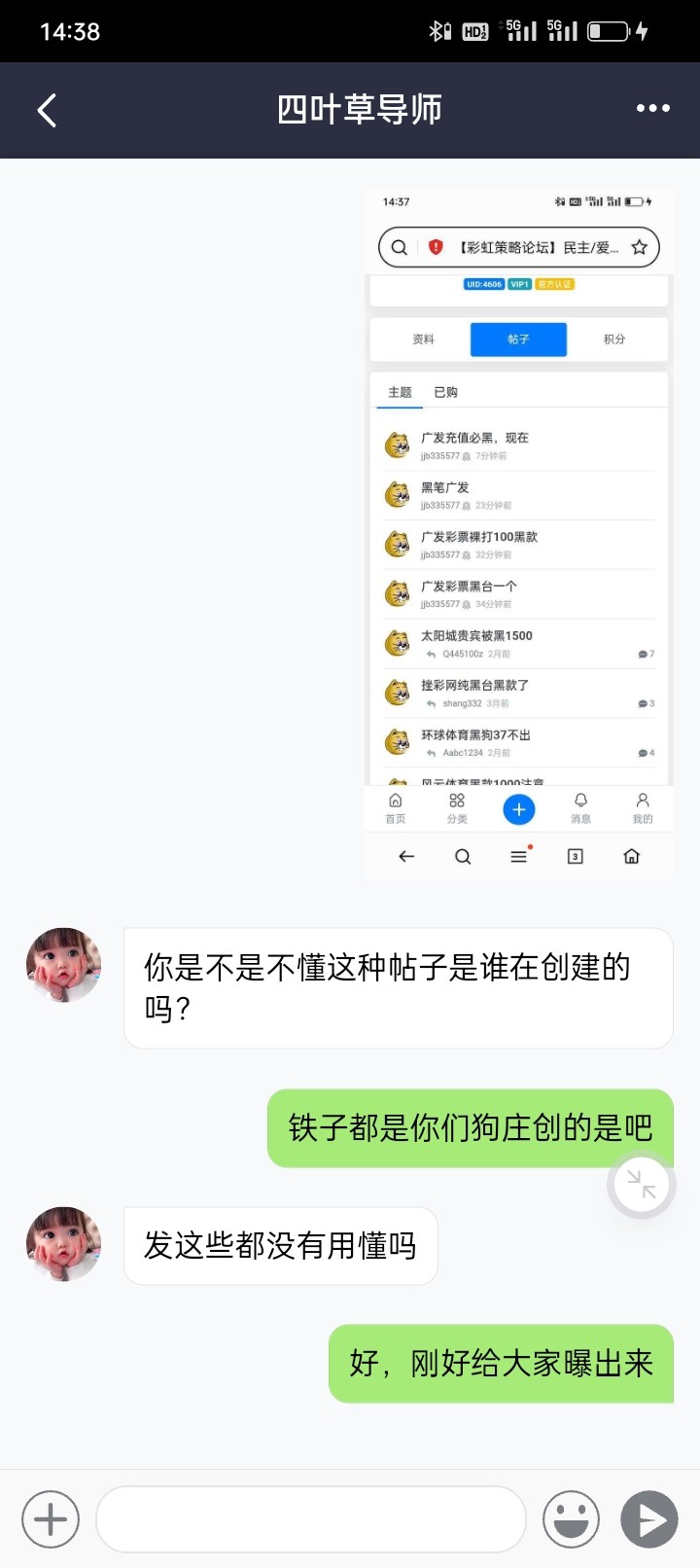Screen dimensions: 700x1568
Task: Tap the floating collapse arrows button
Action: (x=641, y=1184)
